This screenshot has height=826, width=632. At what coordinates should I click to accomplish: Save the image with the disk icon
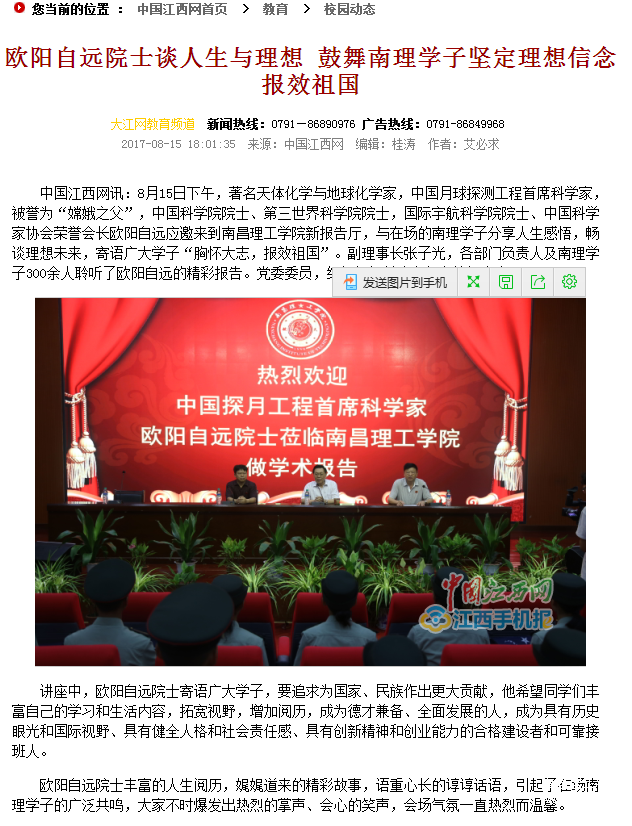[x=506, y=282]
